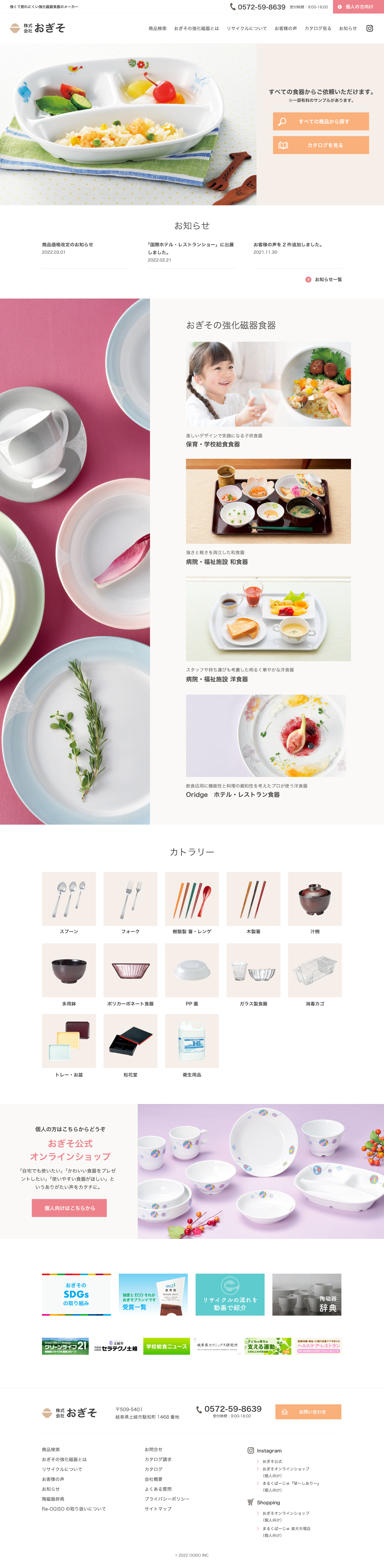Screen dimensions: 384x1568
Task: Tap 個人向けはこちらから button
Action: (70, 1208)
